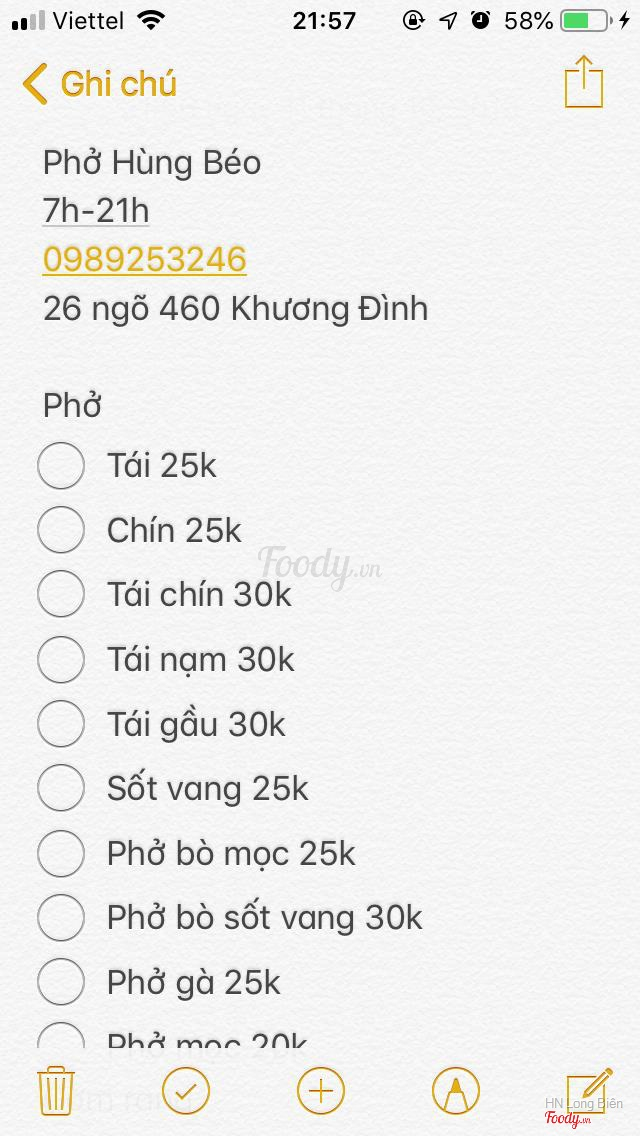Open the drawing markup tool
Viewport: 640px width, 1136px height.
point(456,1091)
